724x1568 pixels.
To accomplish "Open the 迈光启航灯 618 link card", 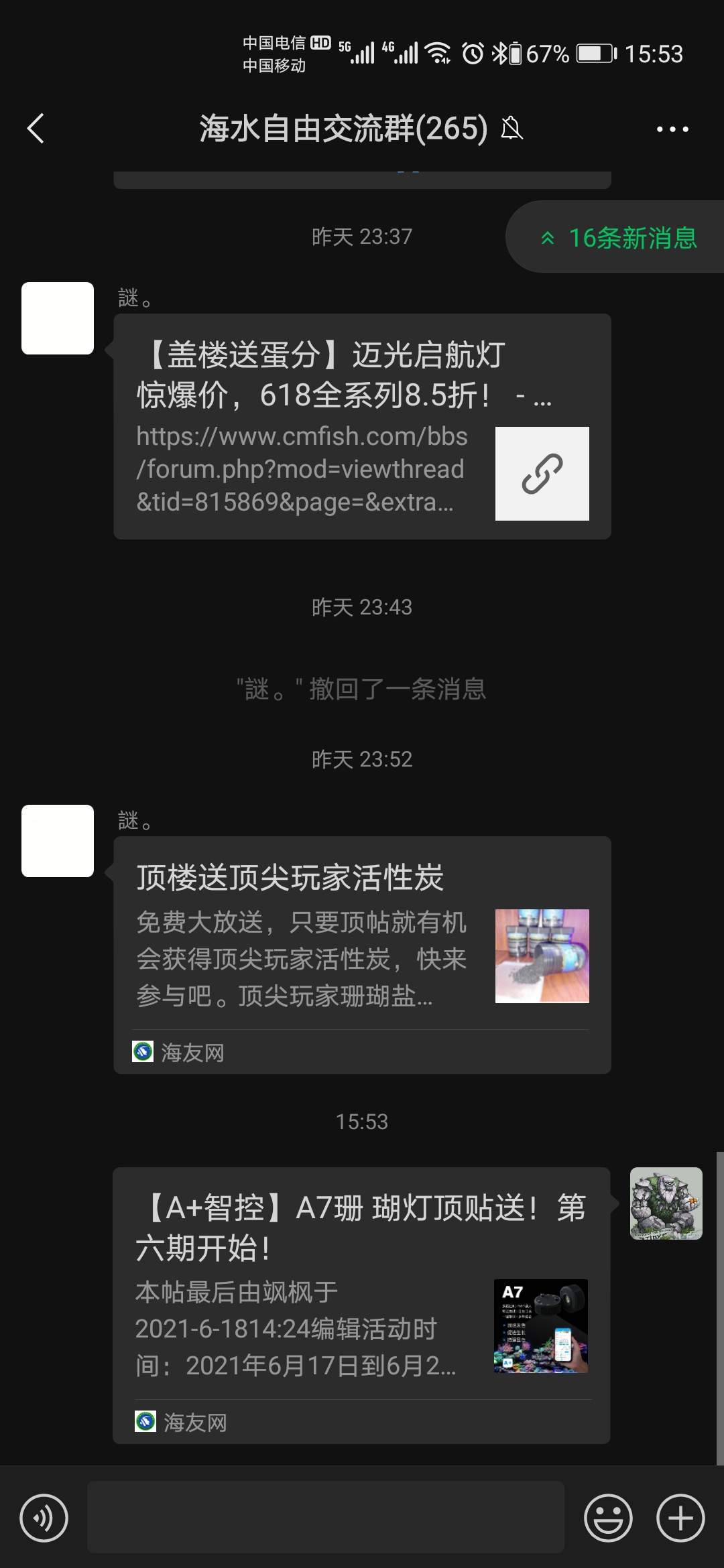I will pos(362,426).
